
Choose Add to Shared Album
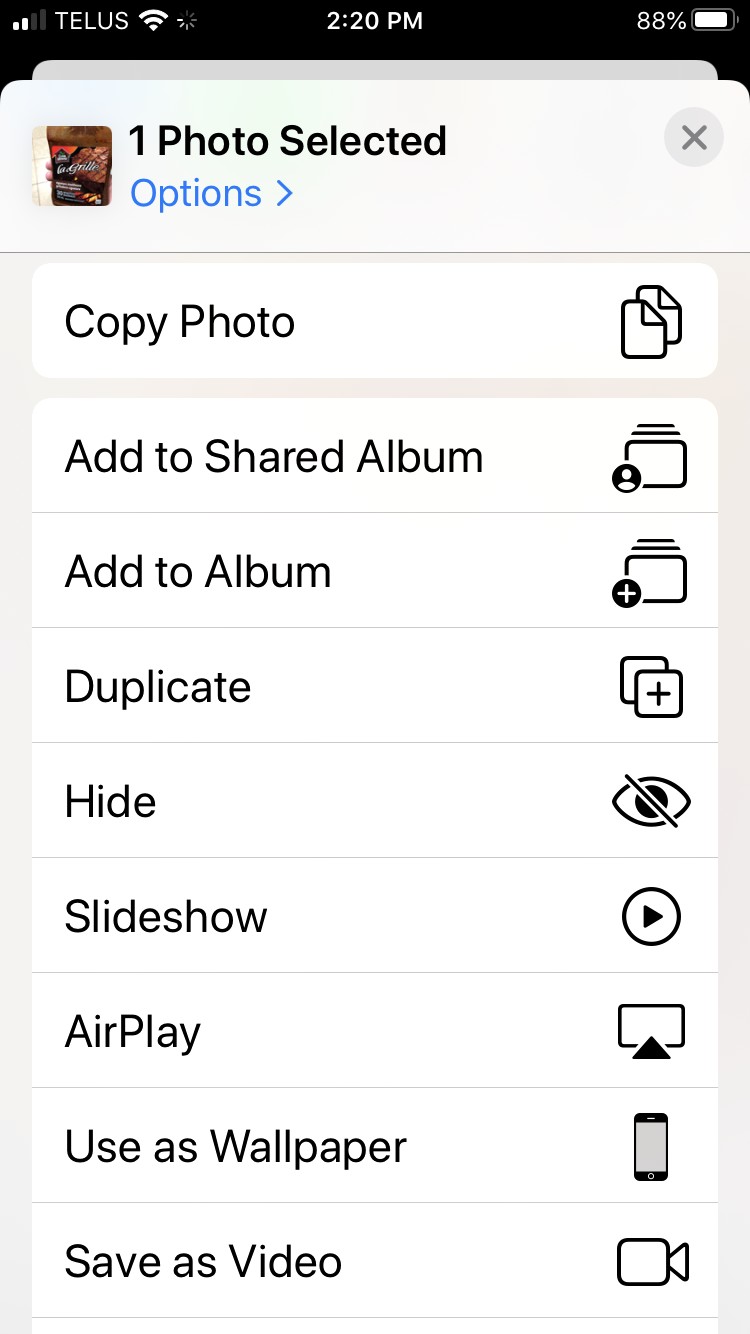click(374, 457)
